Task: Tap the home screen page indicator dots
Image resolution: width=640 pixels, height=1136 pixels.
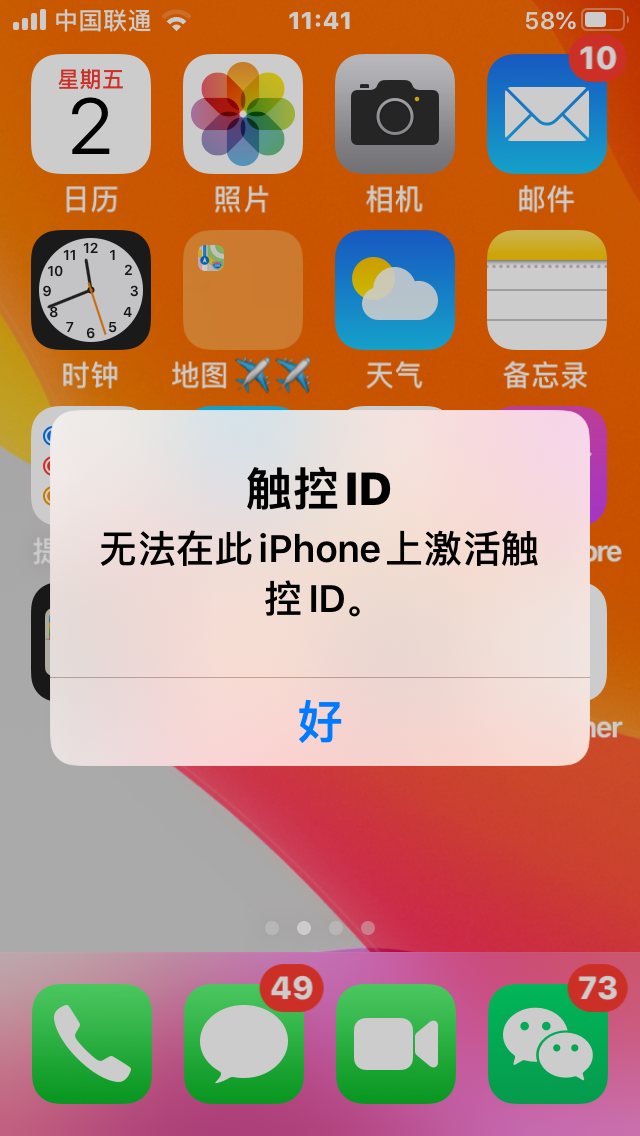Action: pos(320,928)
